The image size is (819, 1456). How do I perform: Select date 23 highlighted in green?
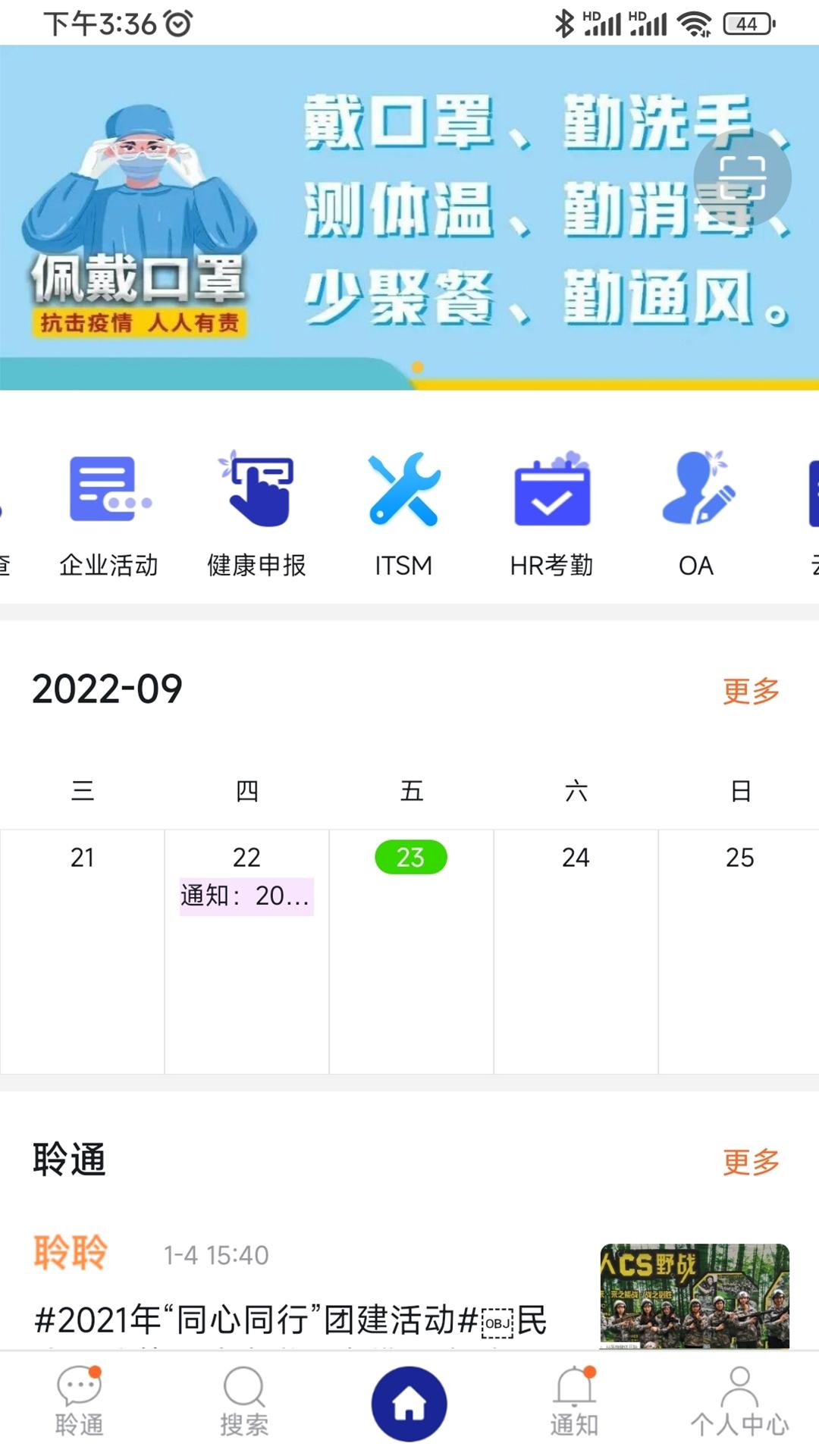point(409,857)
